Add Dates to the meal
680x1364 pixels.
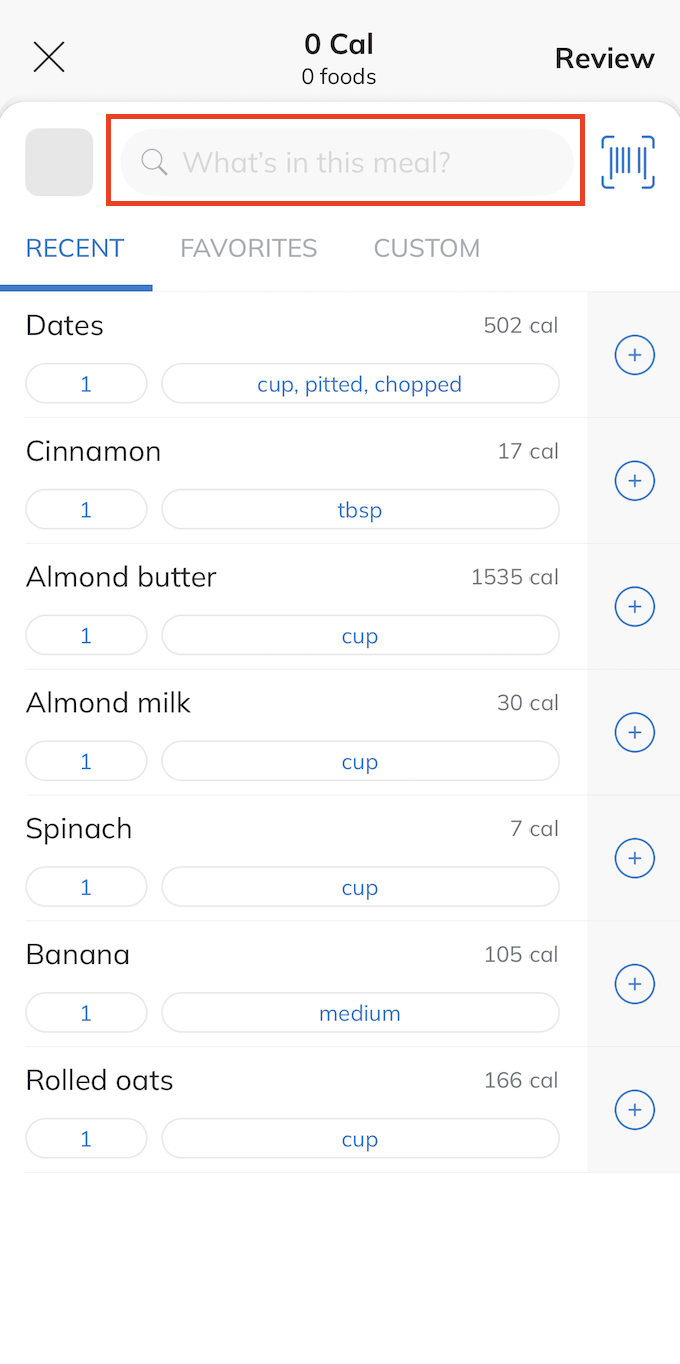(634, 355)
